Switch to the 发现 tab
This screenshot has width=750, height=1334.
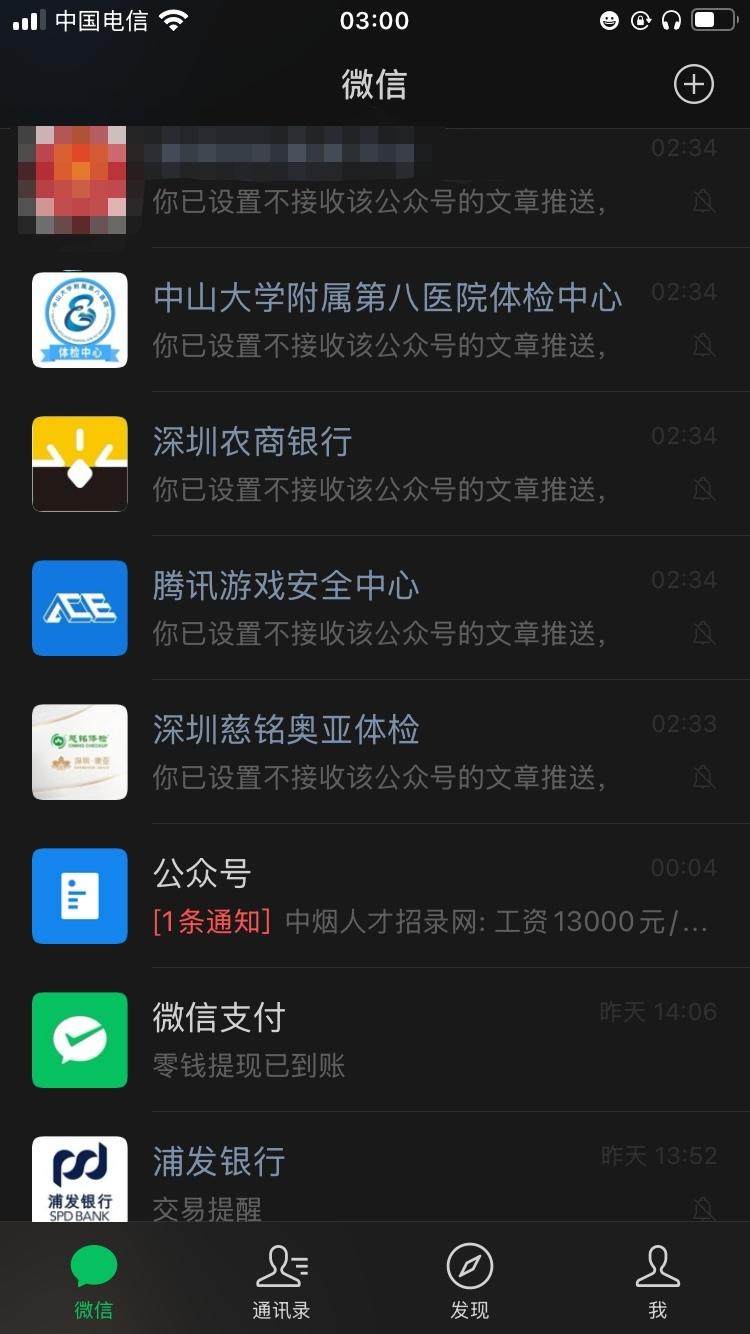click(469, 1280)
